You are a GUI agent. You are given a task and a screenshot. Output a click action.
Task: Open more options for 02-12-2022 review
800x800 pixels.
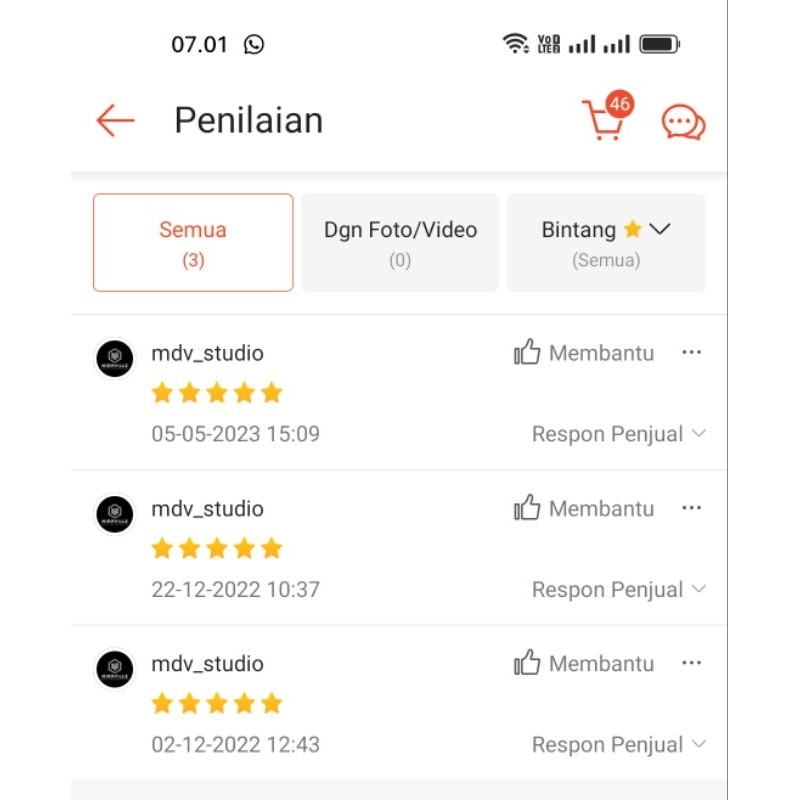click(x=691, y=664)
